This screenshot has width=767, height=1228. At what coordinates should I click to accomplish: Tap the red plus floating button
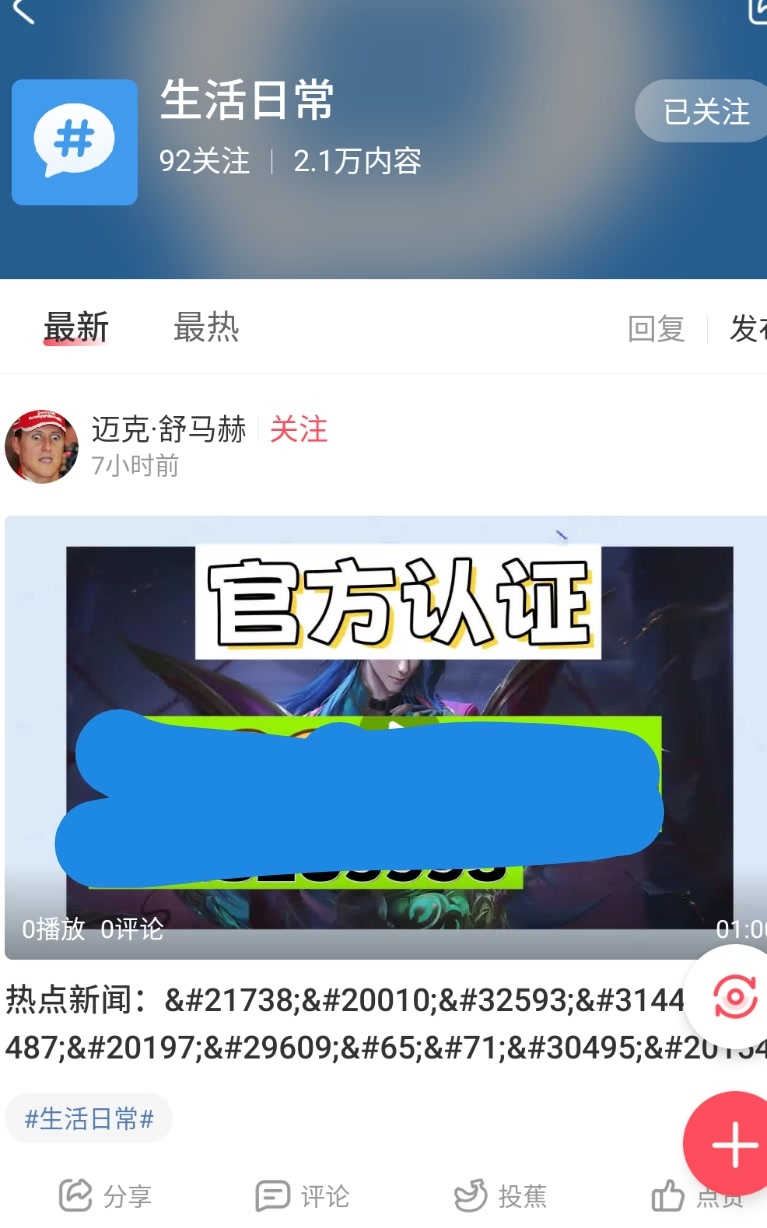pyautogui.click(x=733, y=1144)
